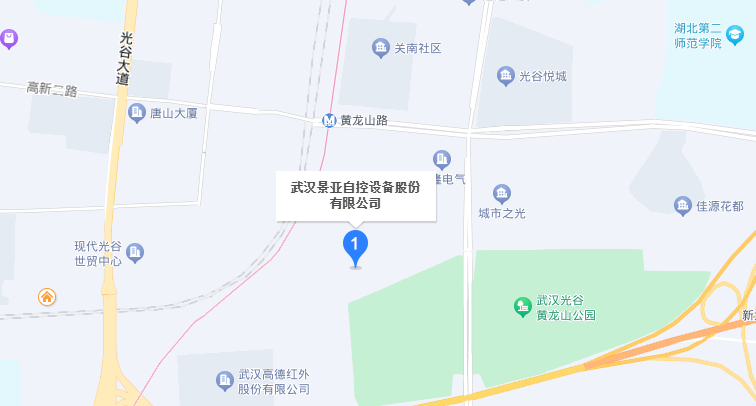Open the 武汉景亚自控设备股份有限公司 info bubble
The image size is (756, 406).
tap(356, 195)
